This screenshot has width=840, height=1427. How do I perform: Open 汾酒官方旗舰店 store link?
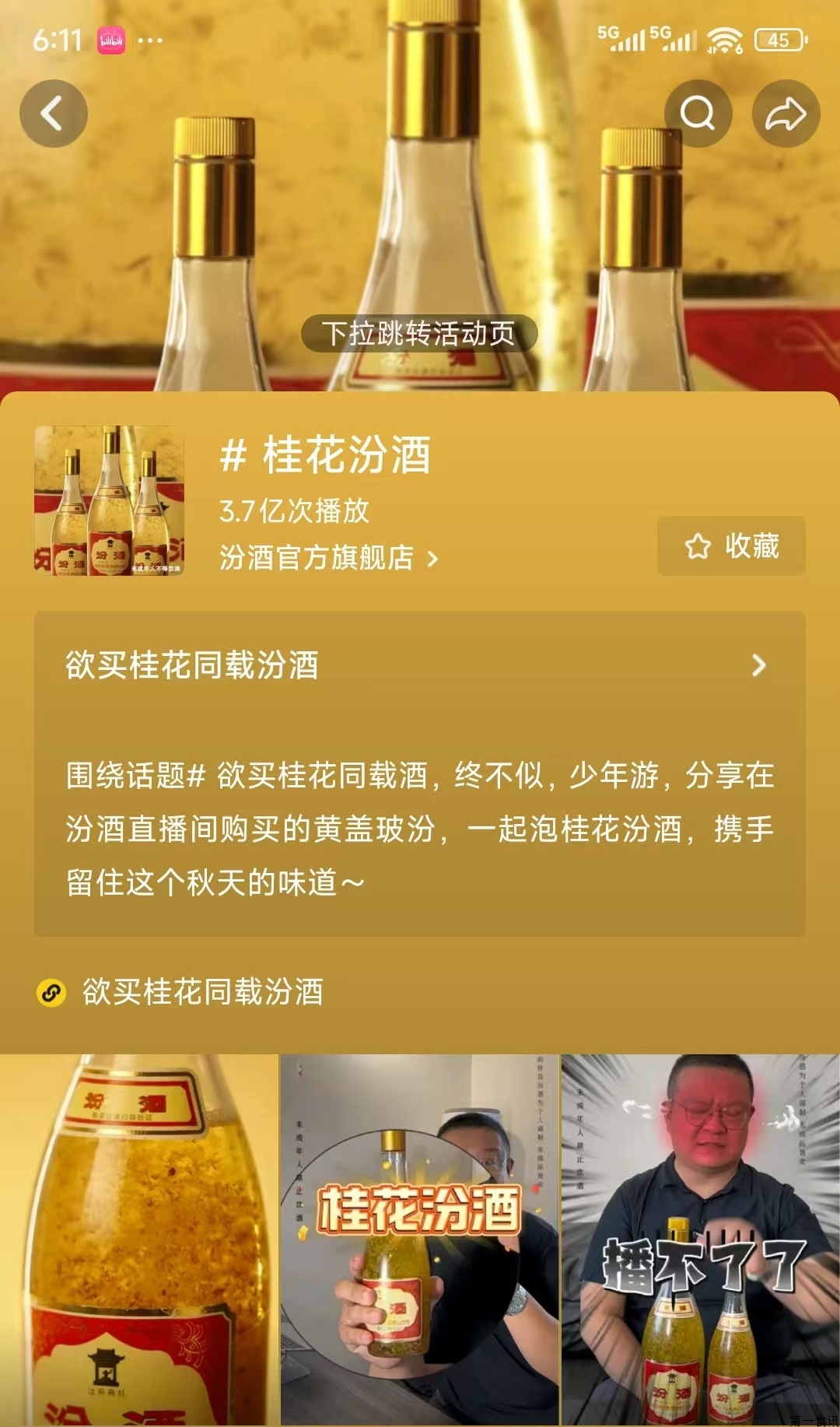328,558
